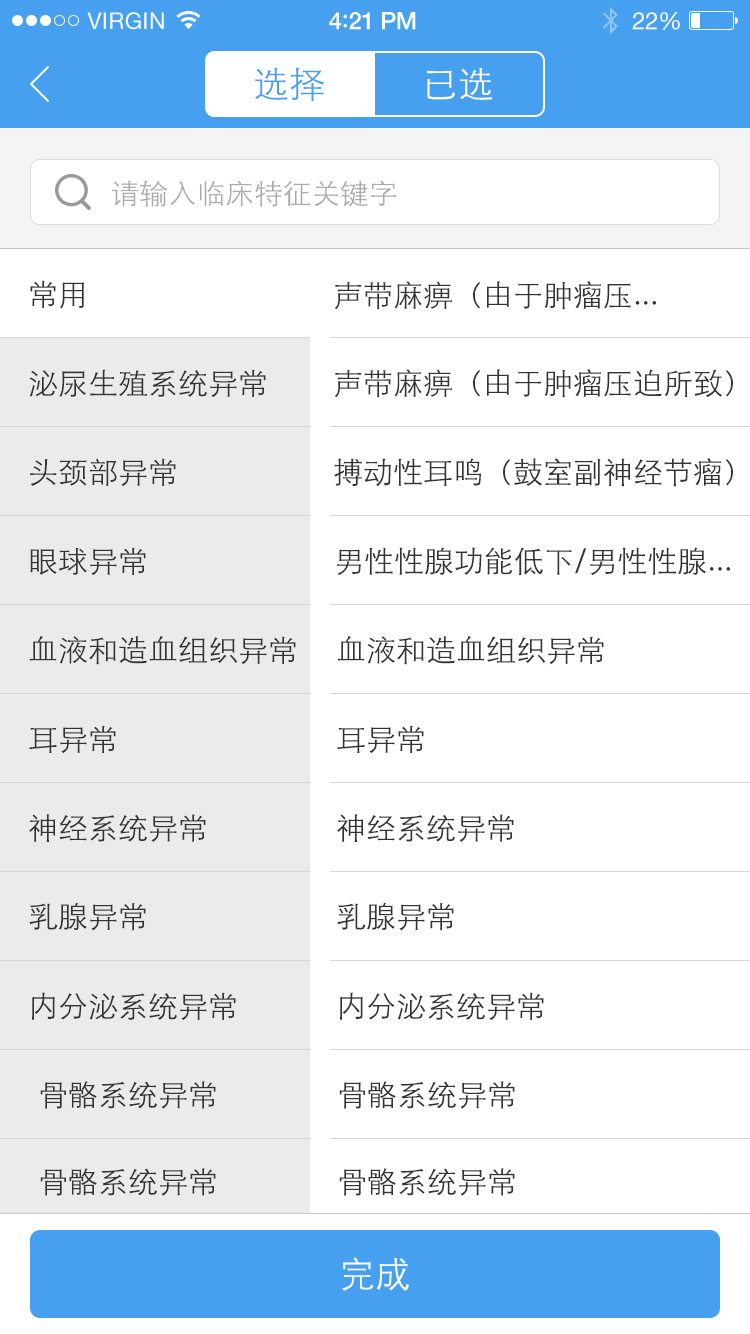Choose the 男性性腺功能低下 item
The image size is (750, 1334).
pos(538,561)
